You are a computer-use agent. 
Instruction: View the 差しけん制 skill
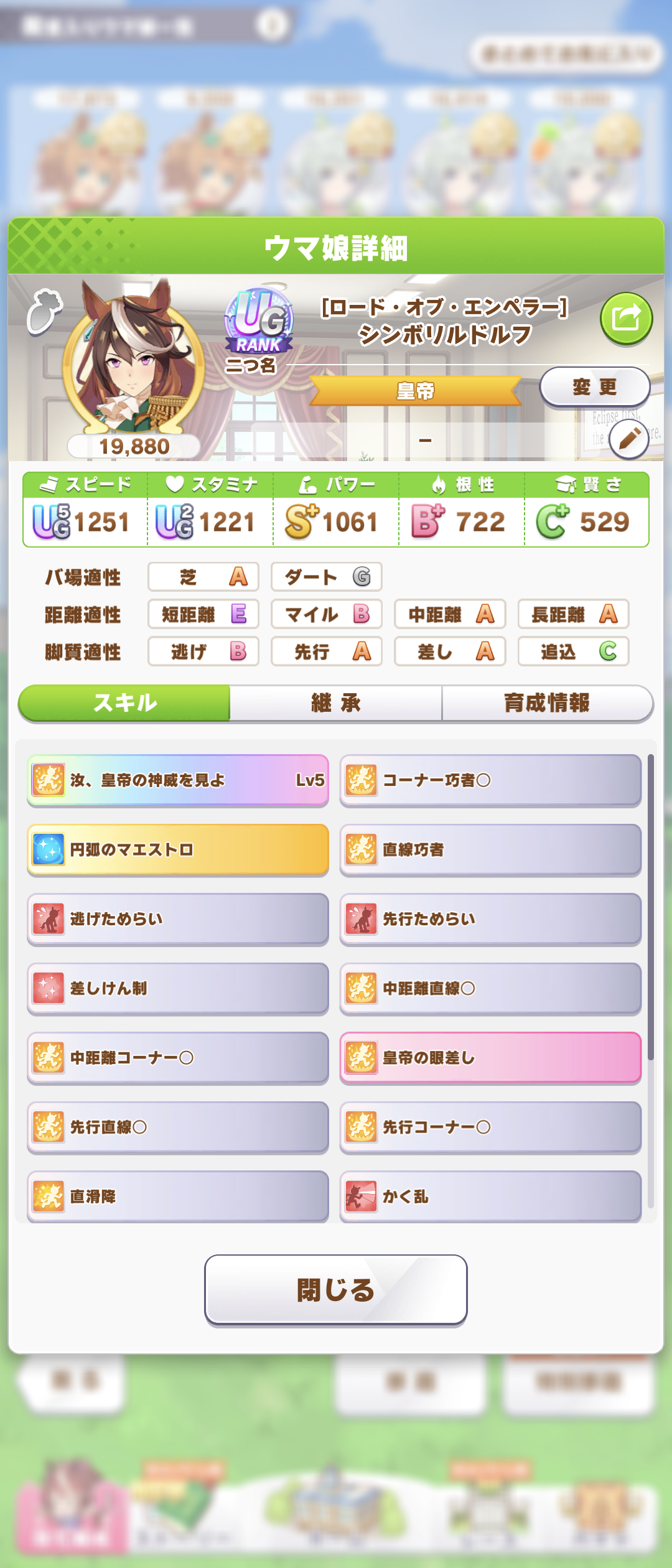coord(178,988)
